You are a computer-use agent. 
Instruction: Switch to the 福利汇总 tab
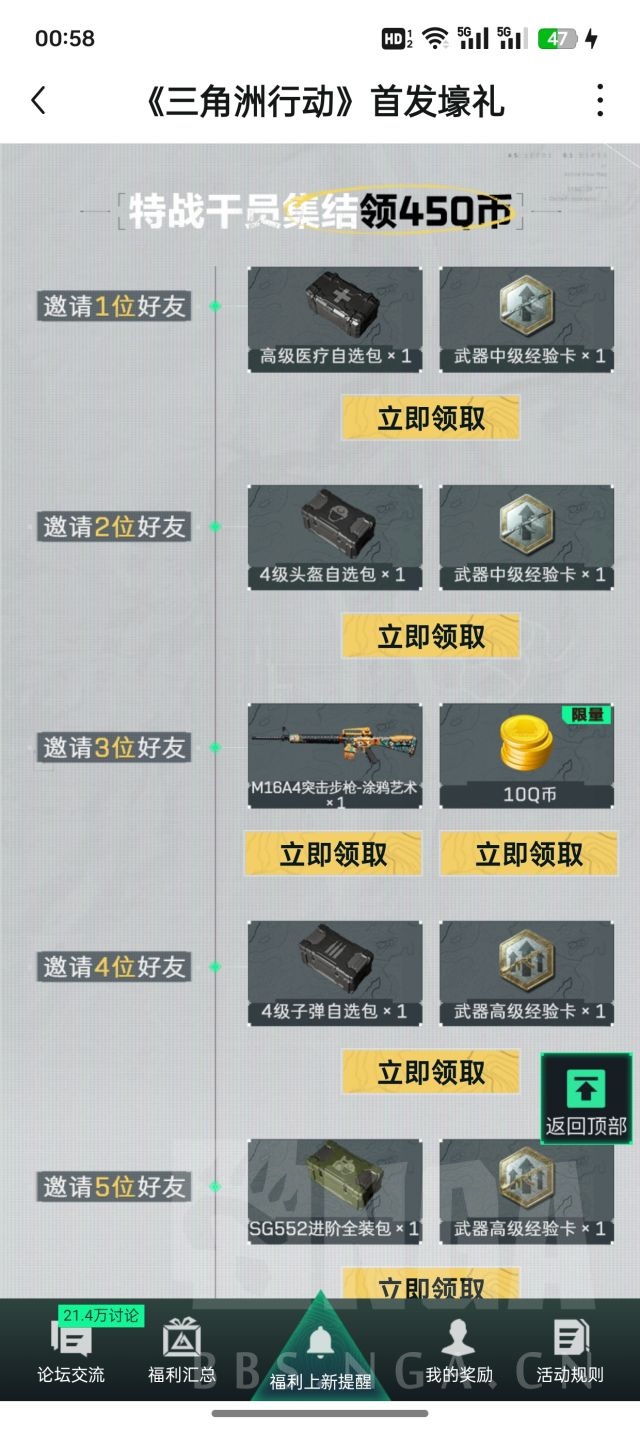(182, 1352)
